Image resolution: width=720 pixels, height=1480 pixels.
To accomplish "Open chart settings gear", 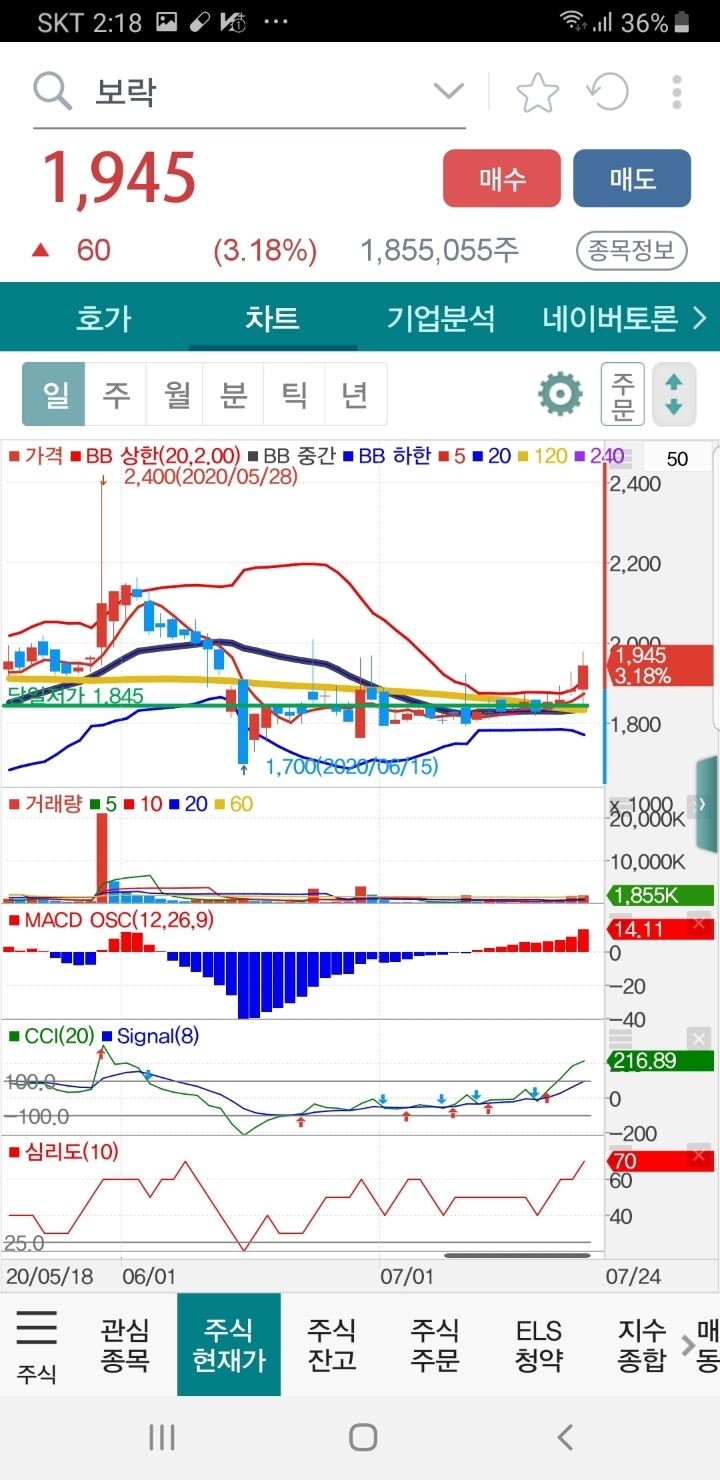I will coord(560,394).
